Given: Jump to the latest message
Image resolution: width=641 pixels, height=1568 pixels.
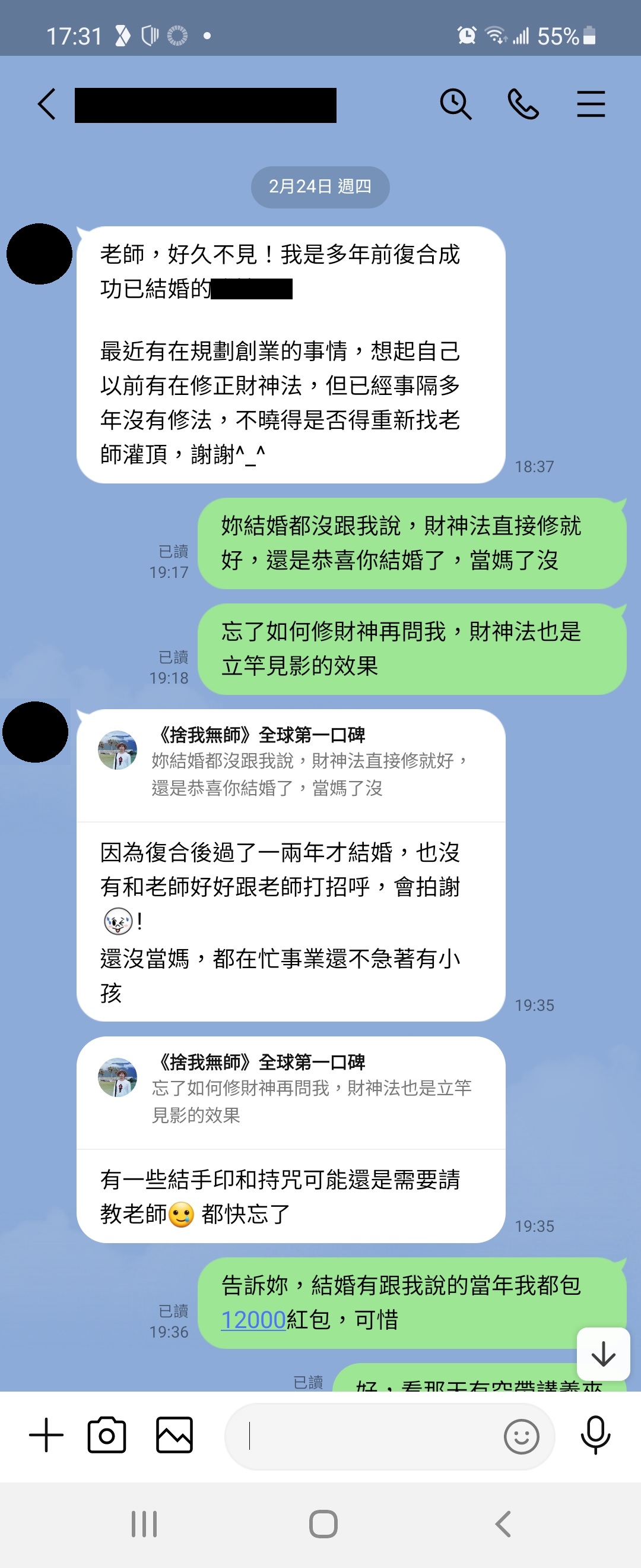Looking at the screenshot, I should pyautogui.click(x=602, y=1354).
